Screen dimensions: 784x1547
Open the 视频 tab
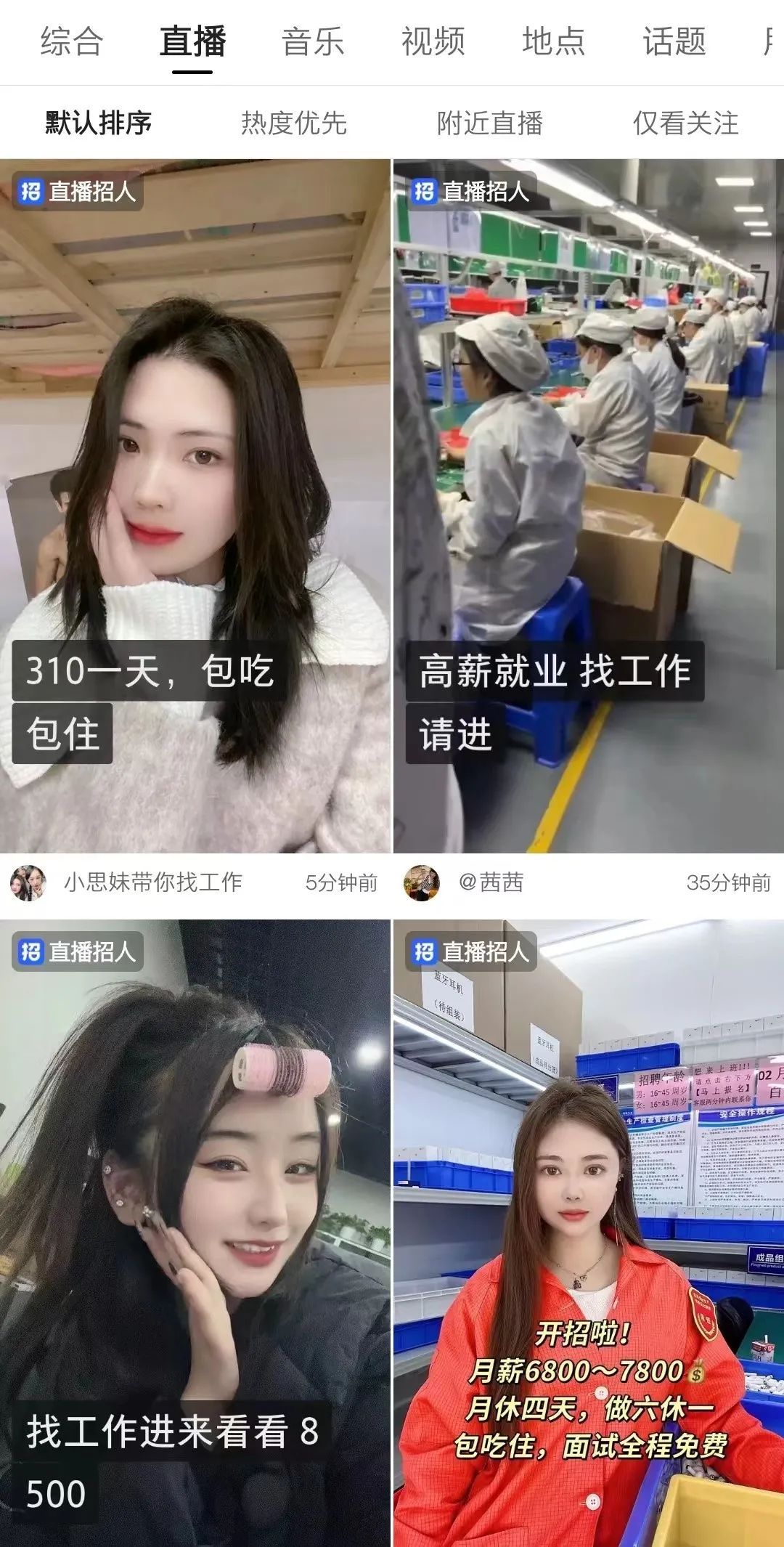(433, 41)
